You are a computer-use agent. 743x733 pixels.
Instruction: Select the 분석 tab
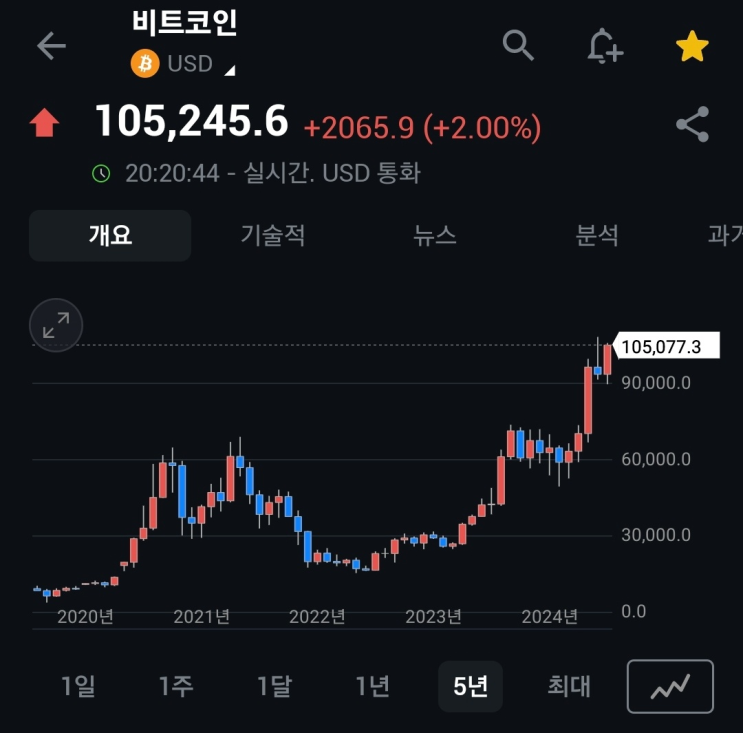tap(597, 236)
